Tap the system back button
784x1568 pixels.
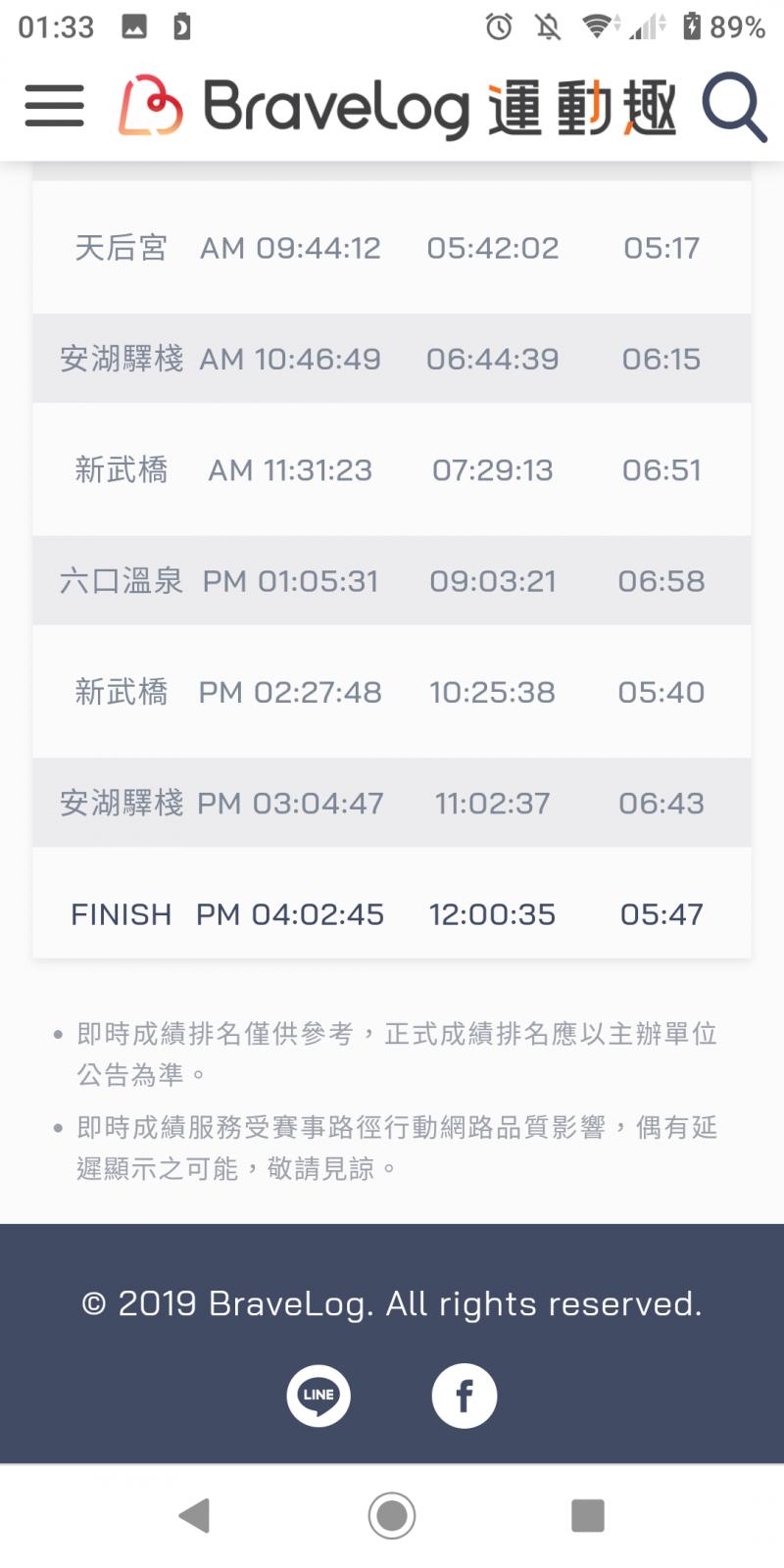click(195, 1515)
